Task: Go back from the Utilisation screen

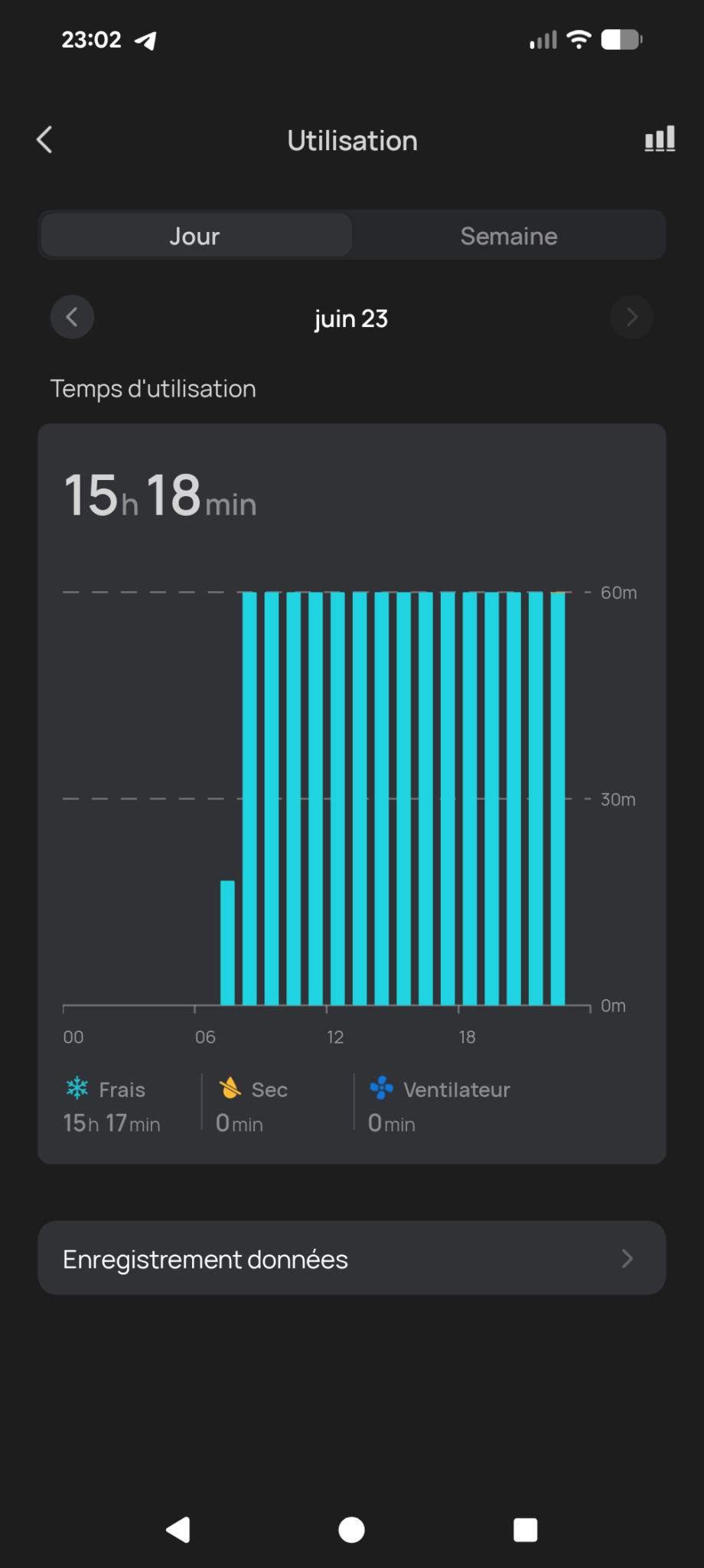Action: 44,140
